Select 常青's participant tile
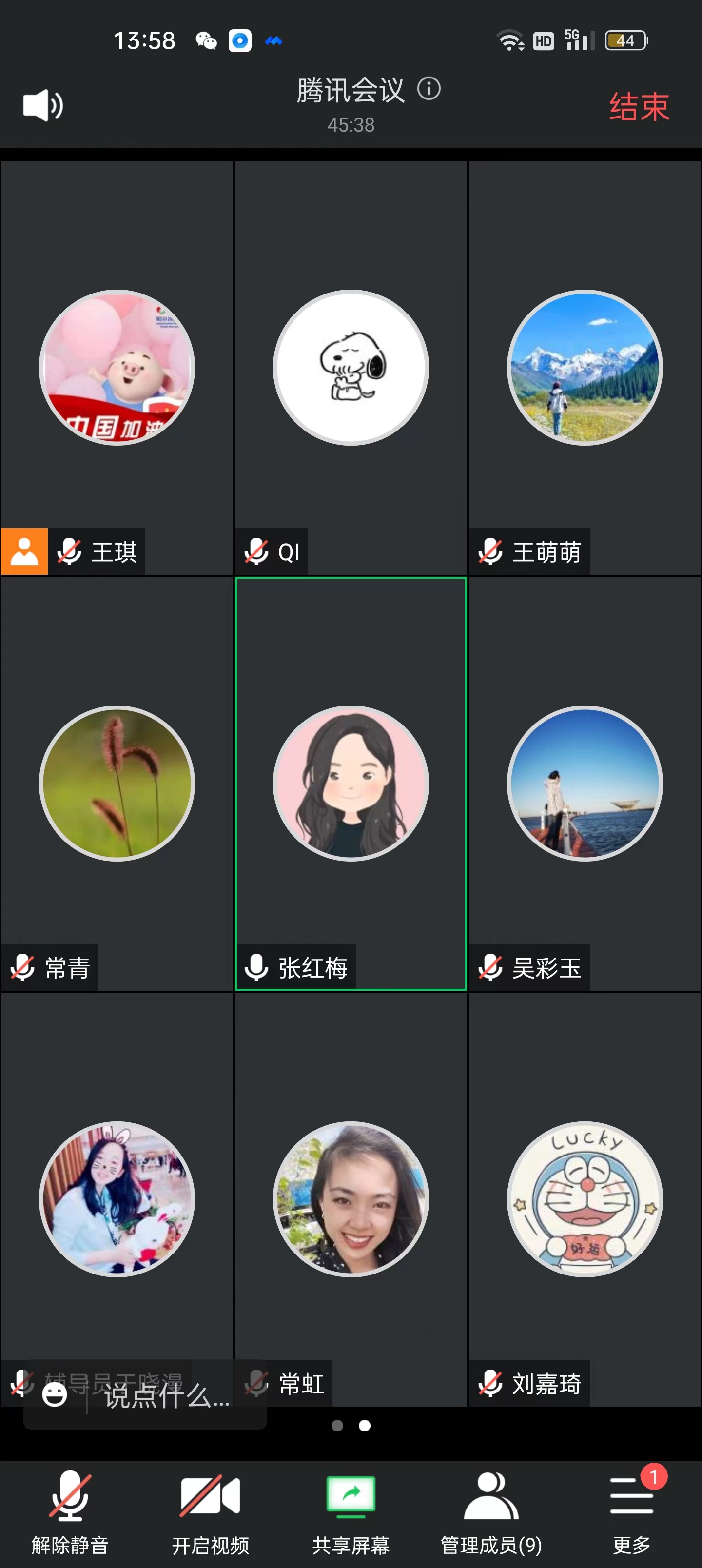 click(x=117, y=784)
